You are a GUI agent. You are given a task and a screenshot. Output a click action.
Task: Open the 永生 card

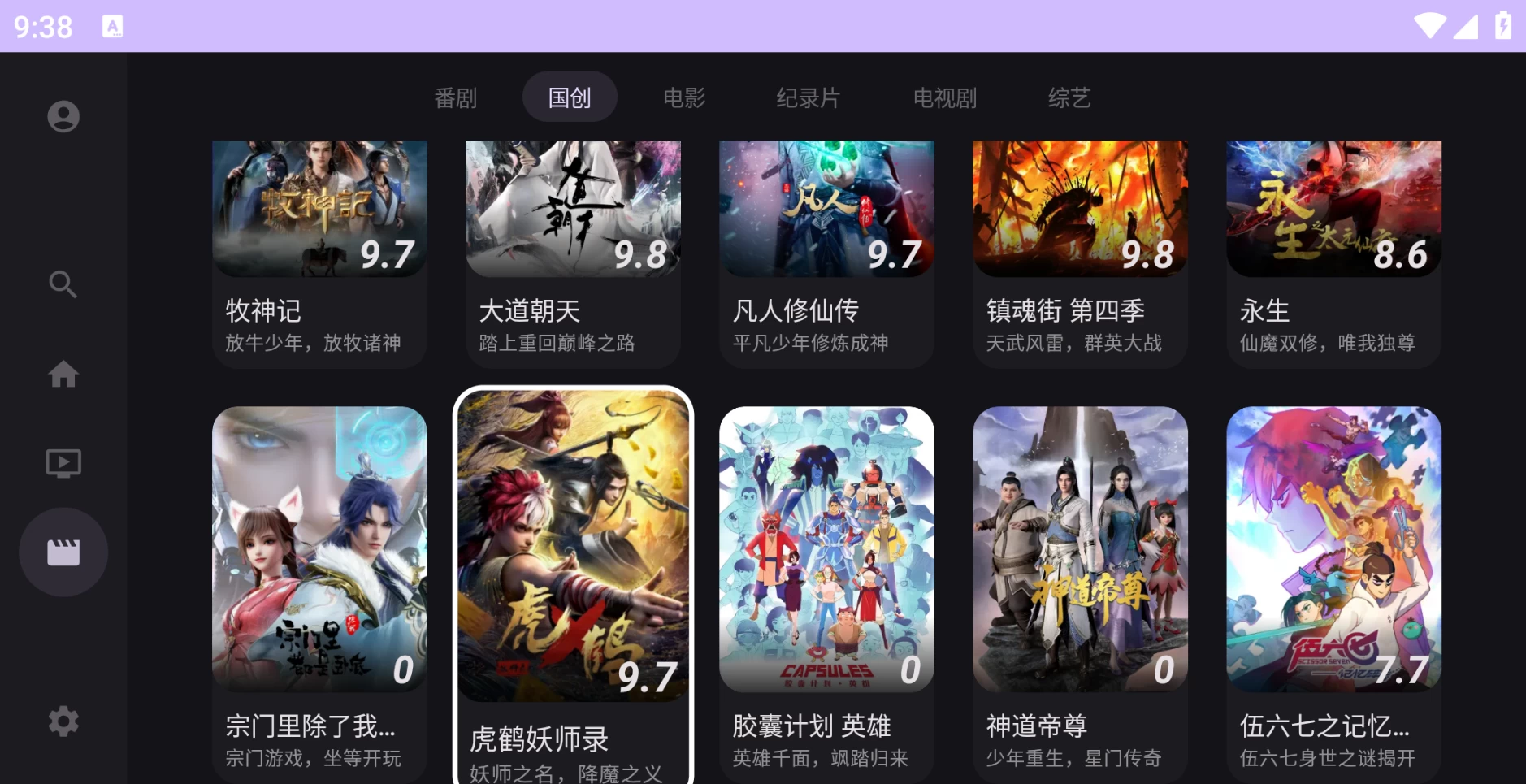pyautogui.click(x=1333, y=252)
